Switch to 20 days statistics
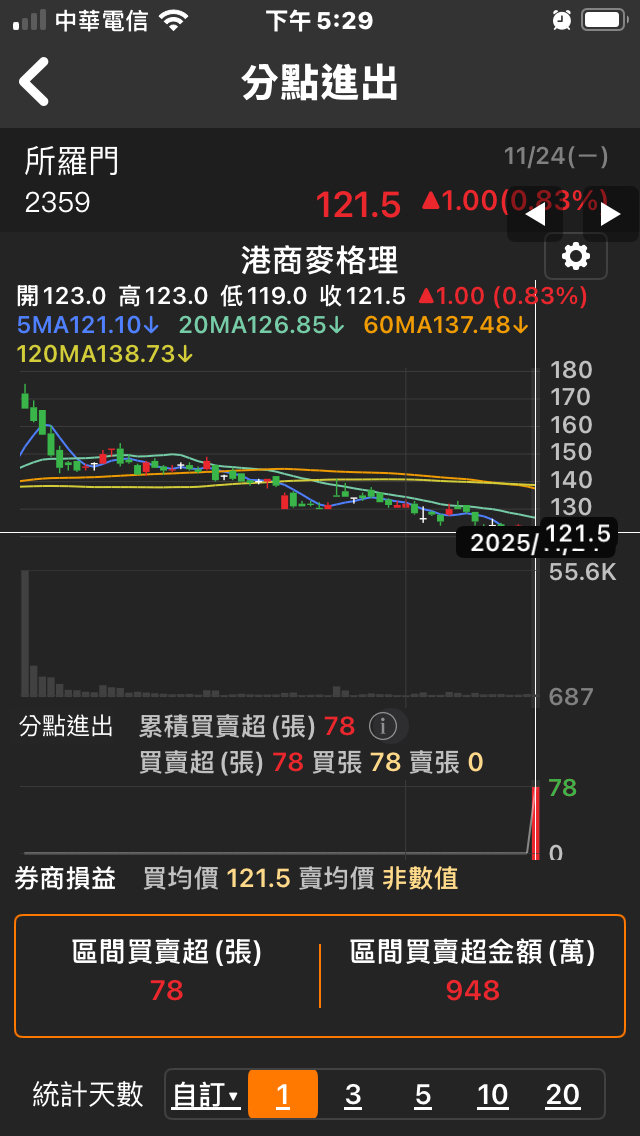Screen dimensions: 640x1136 (563, 1095)
